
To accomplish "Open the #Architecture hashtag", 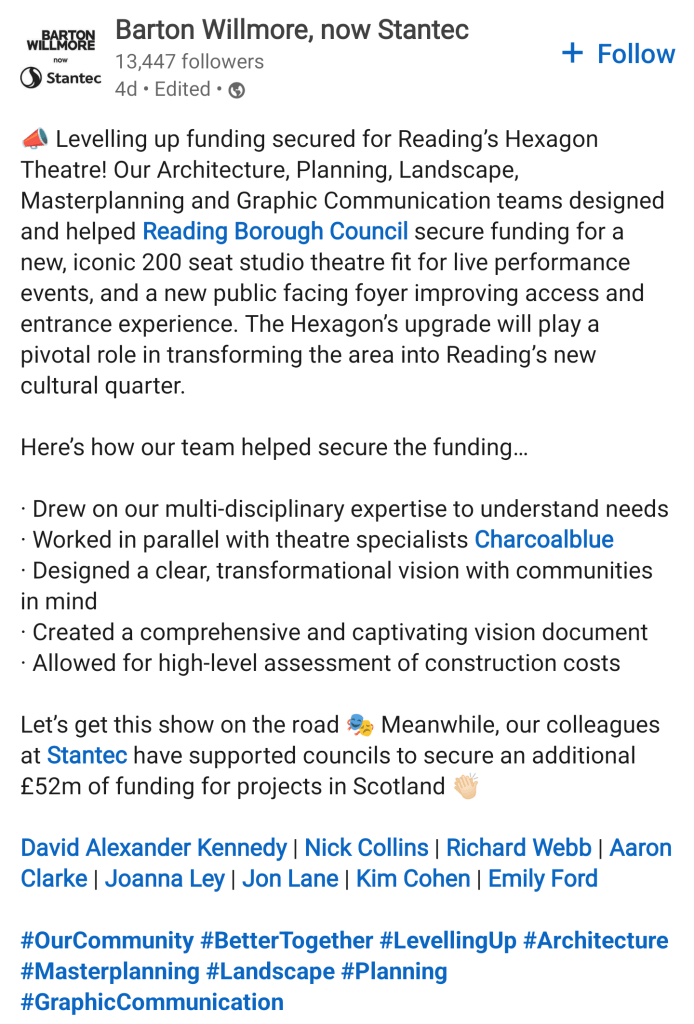I will tap(596, 941).
